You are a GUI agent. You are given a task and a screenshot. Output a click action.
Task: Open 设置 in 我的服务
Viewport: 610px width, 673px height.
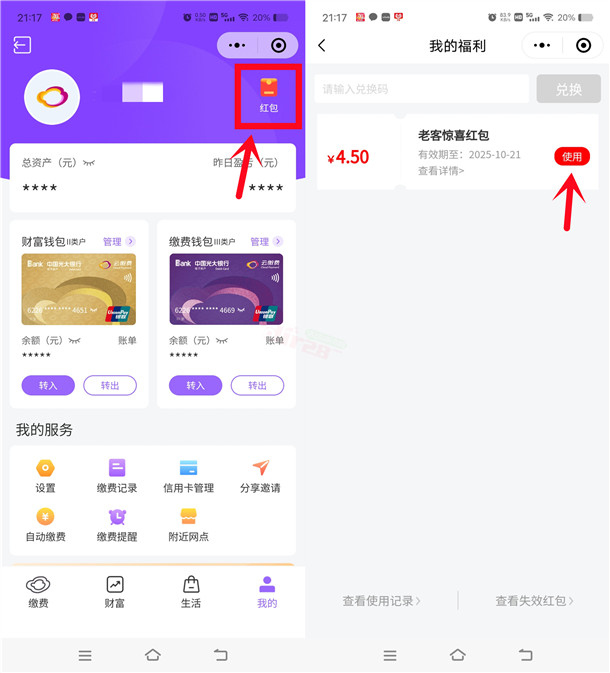45,476
